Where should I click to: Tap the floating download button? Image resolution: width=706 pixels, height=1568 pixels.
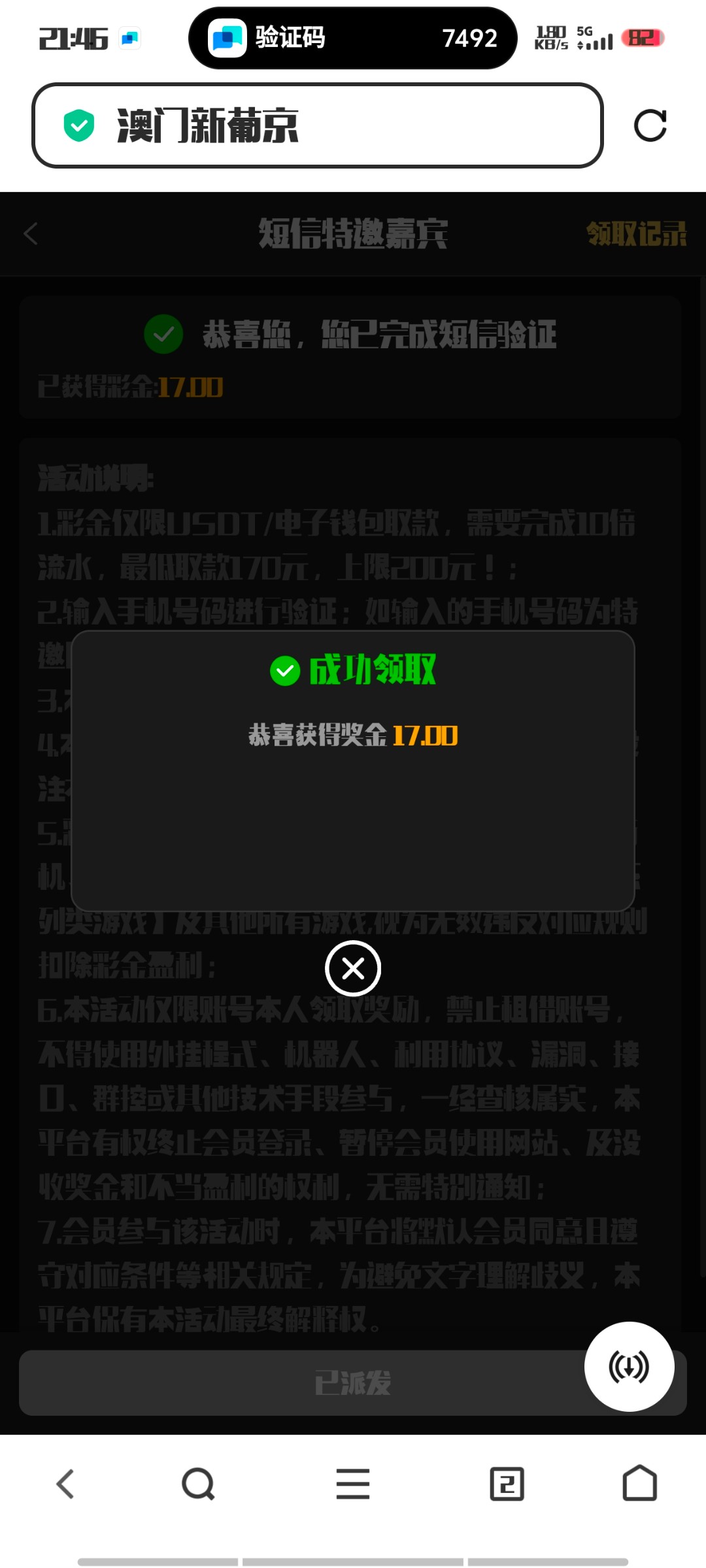[x=629, y=1367]
